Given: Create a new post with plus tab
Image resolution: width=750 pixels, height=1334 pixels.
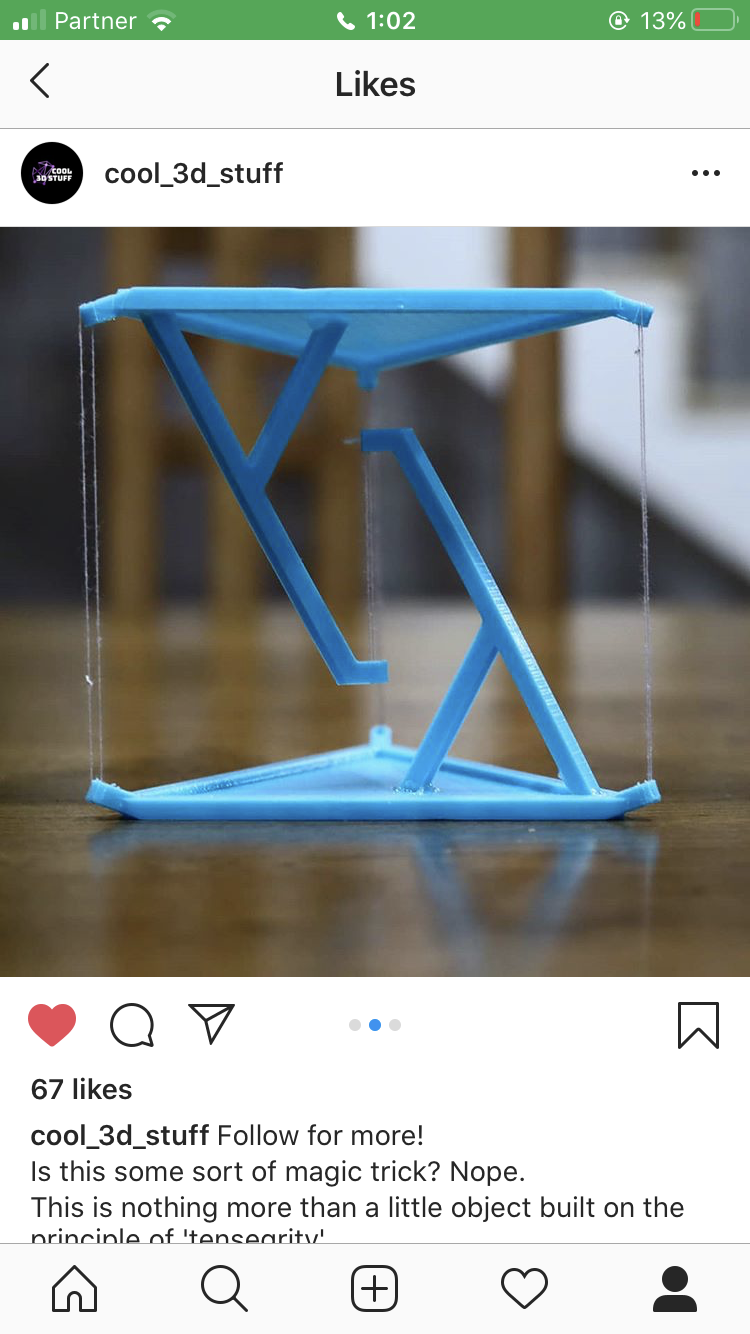Looking at the screenshot, I should click(375, 1288).
